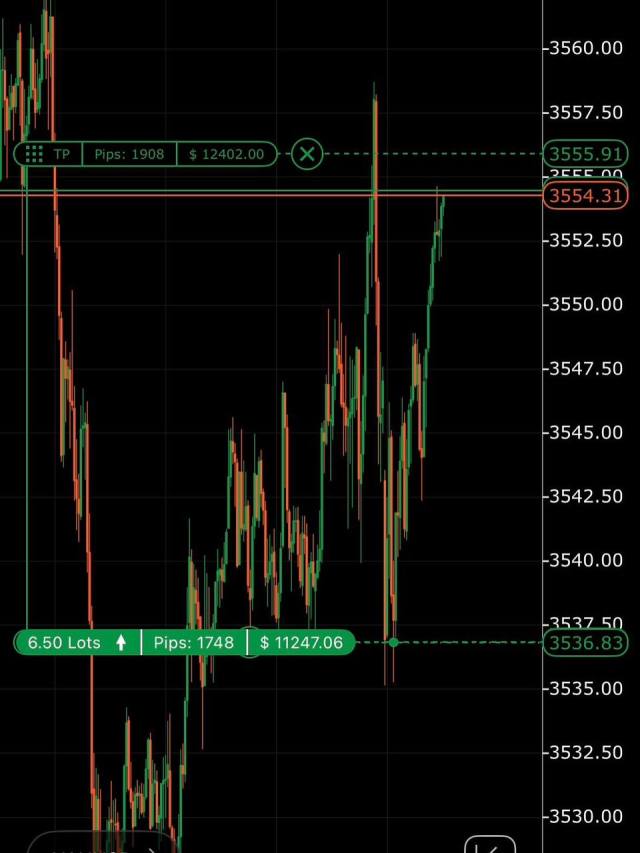Remove the take profit with the X button

pos(308,154)
